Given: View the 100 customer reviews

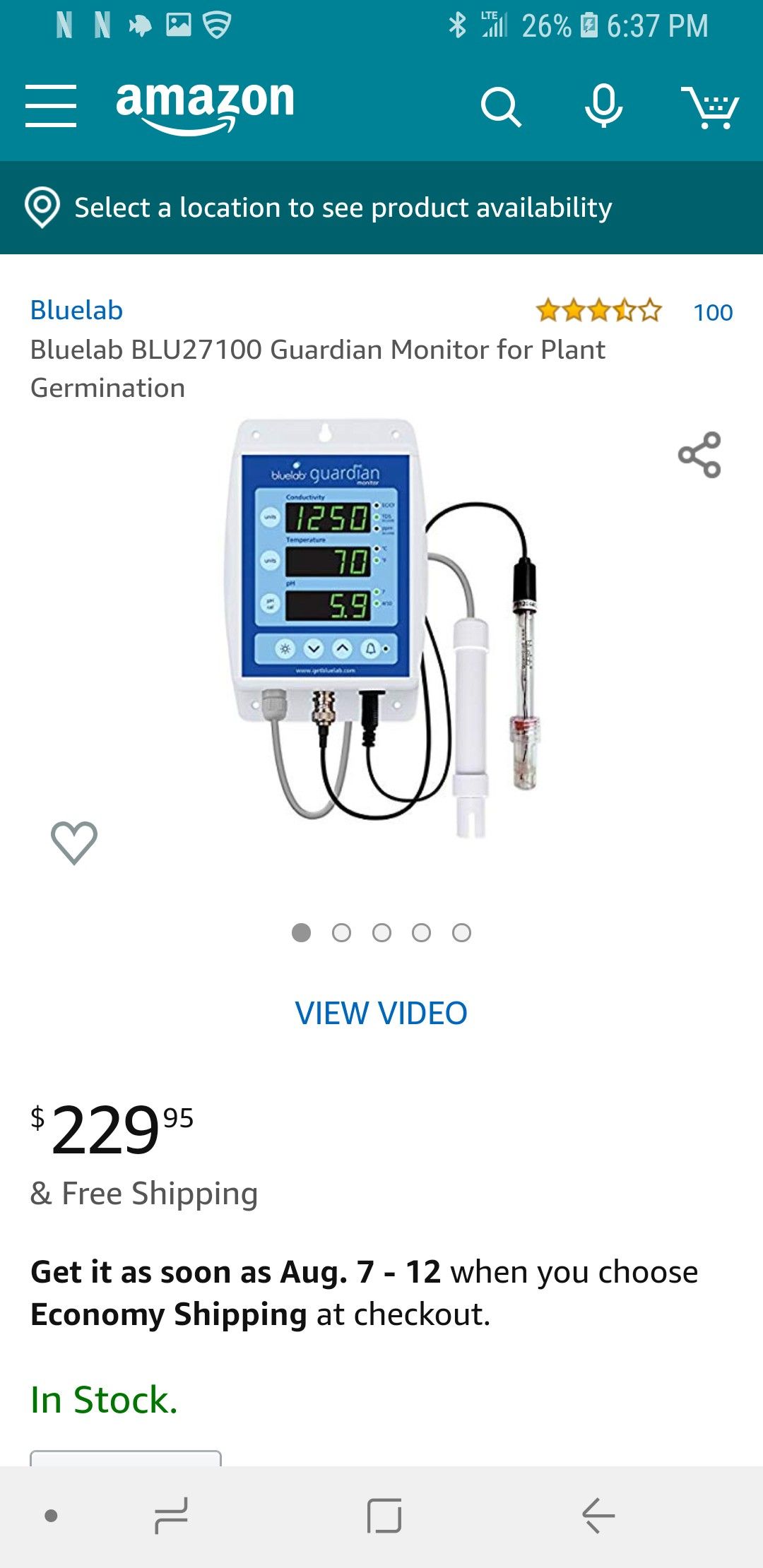Looking at the screenshot, I should tap(712, 312).
